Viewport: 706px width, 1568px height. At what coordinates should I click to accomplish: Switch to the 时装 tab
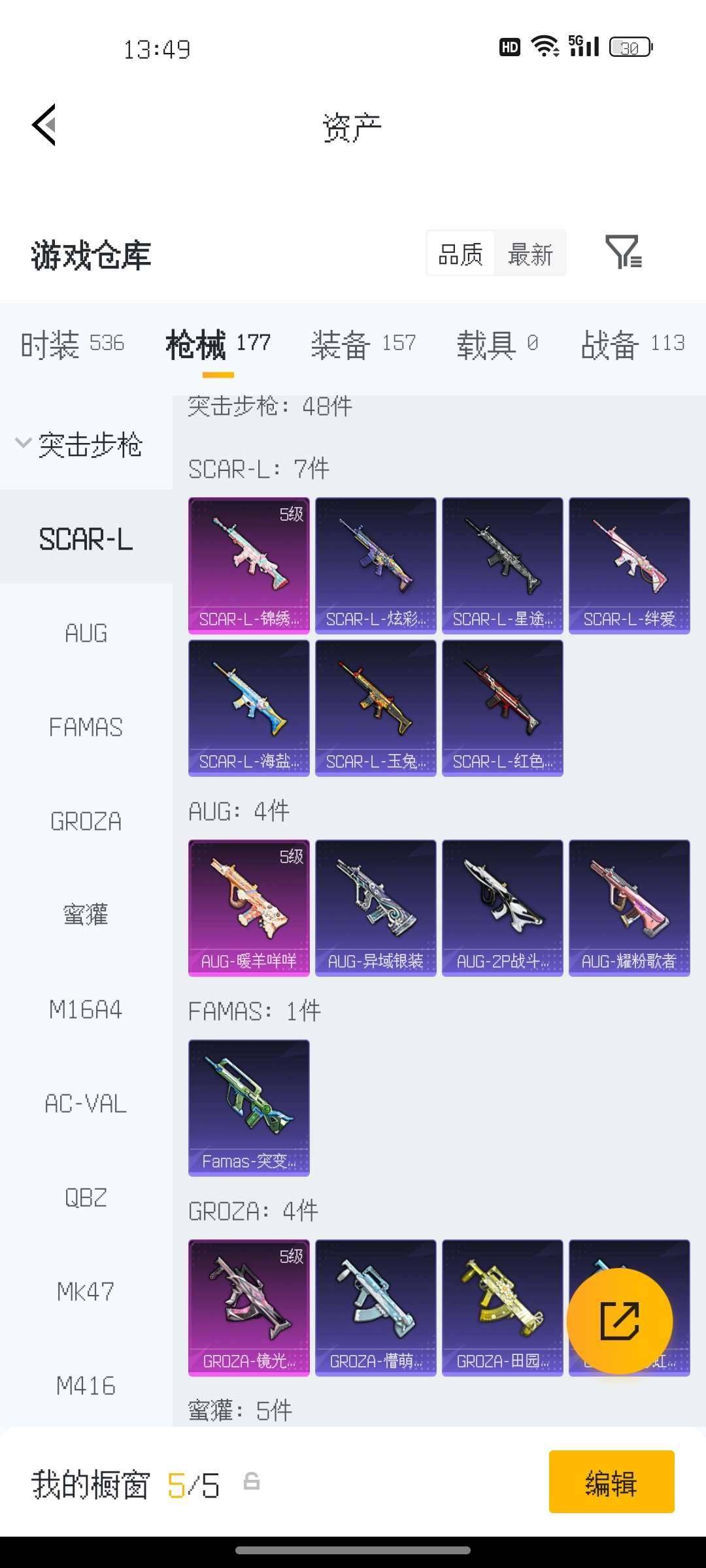coord(72,344)
